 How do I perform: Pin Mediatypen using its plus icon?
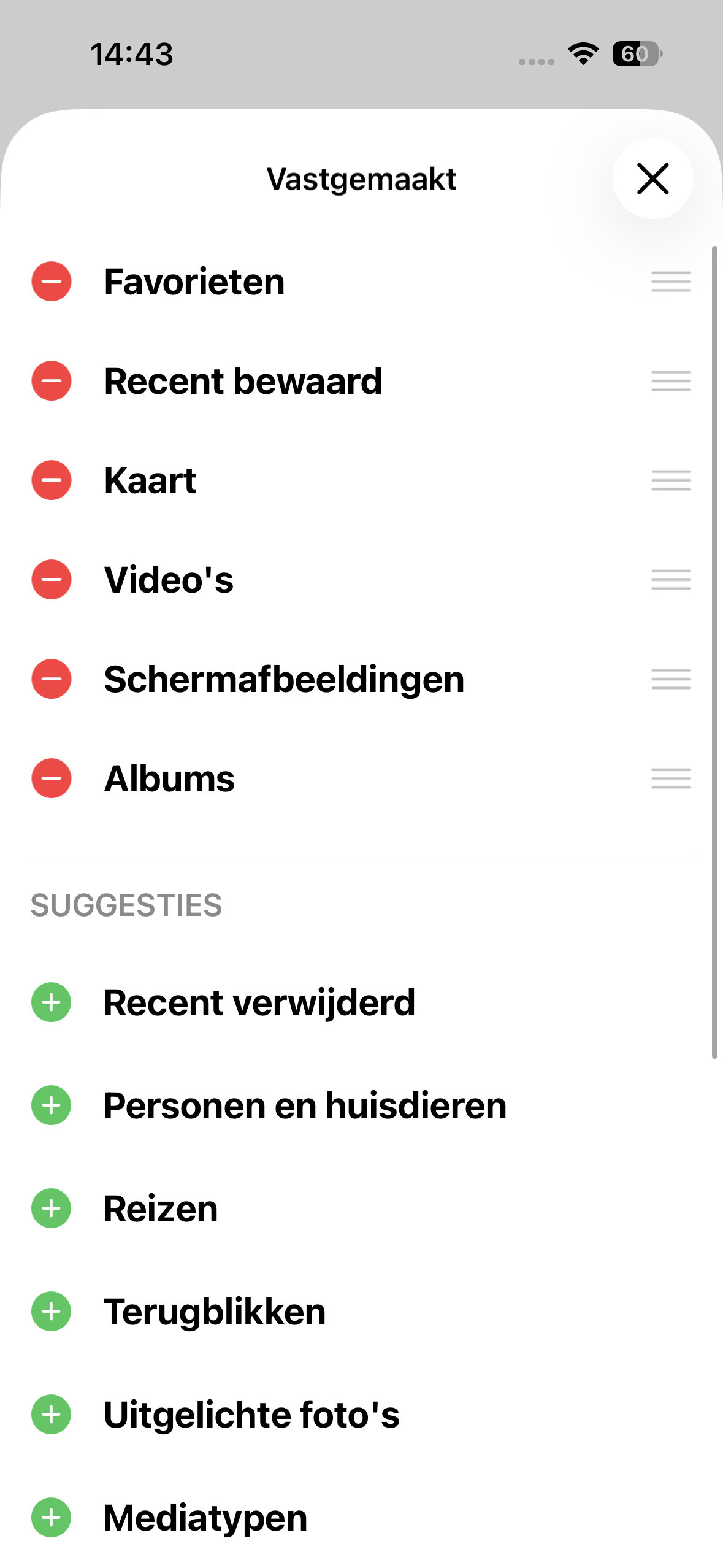click(52, 1518)
